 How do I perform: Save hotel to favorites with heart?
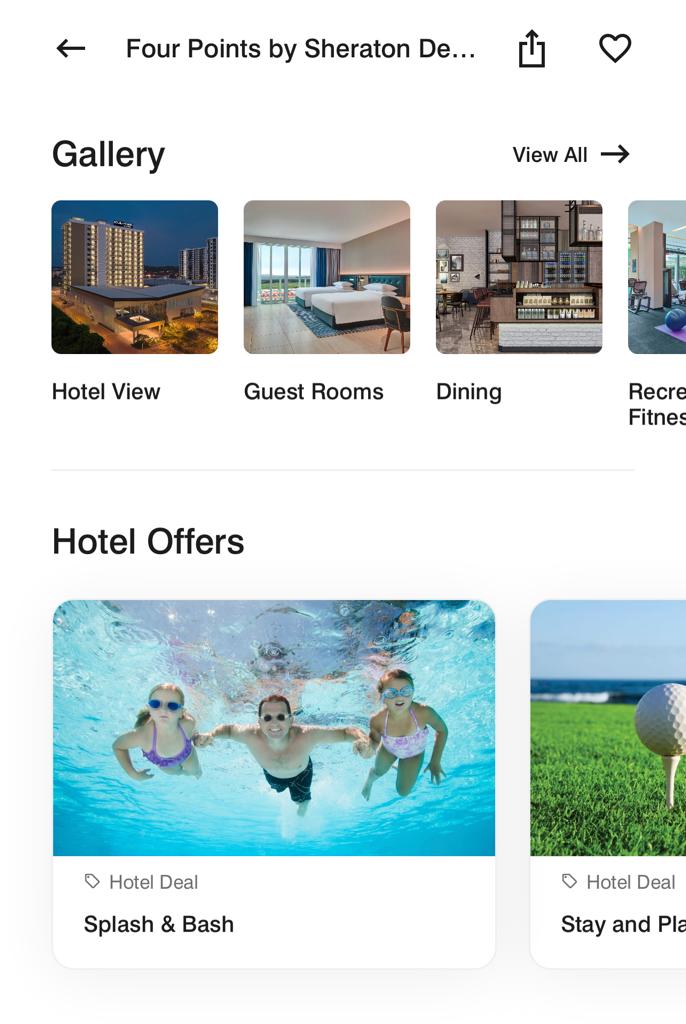coord(615,48)
